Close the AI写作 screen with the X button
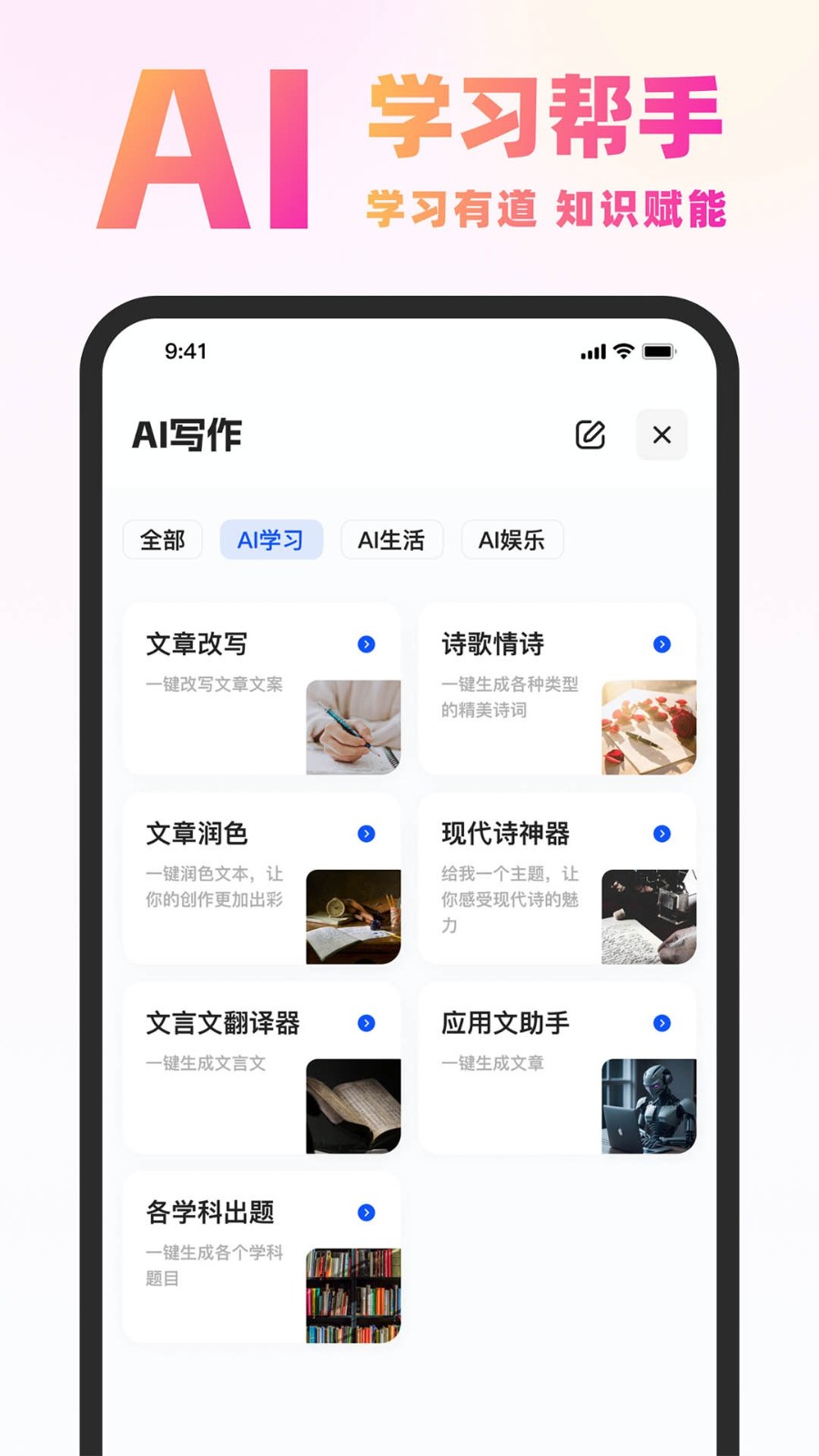 pos(662,435)
